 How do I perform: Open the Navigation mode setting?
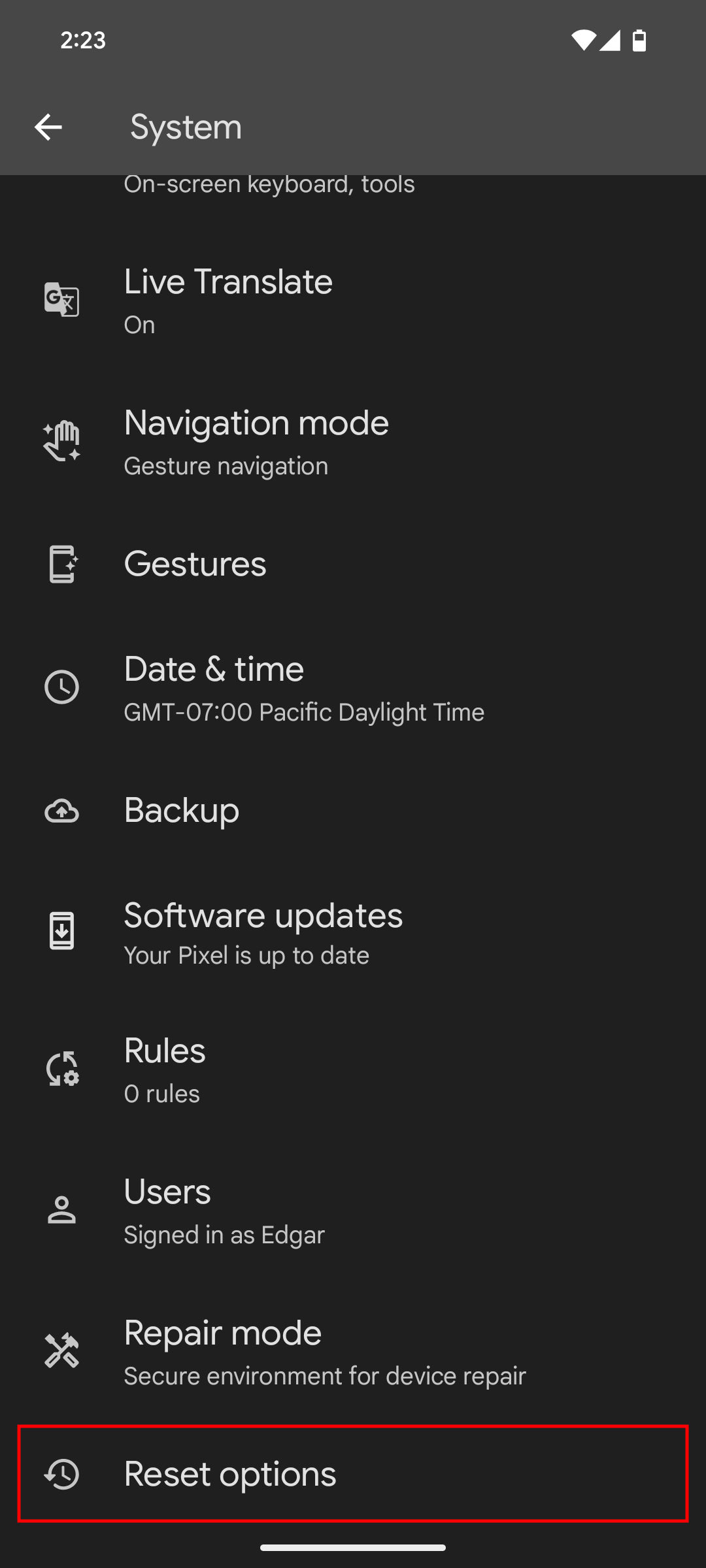click(x=353, y=441)
